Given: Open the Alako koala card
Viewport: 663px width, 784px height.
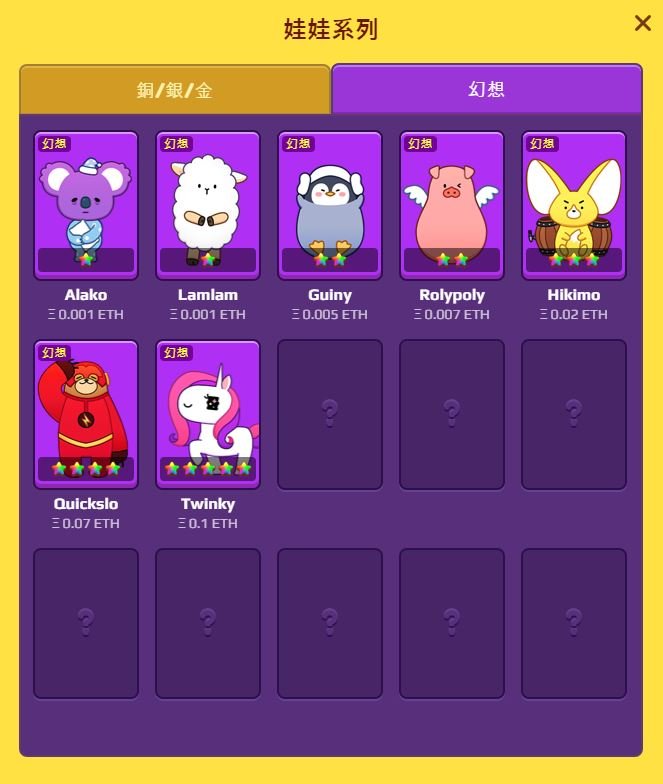Looking at the screenshot, I should pos(86,205).
